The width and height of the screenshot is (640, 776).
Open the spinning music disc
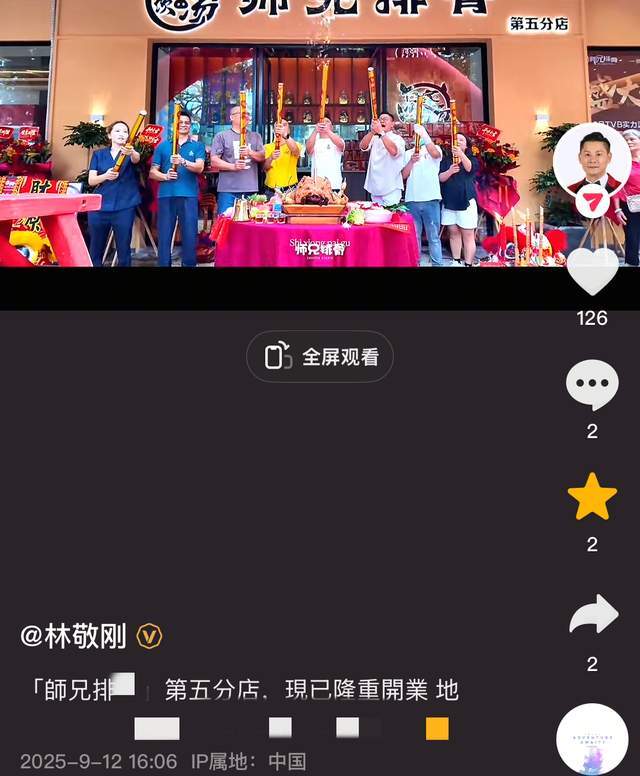click(592, 740)
